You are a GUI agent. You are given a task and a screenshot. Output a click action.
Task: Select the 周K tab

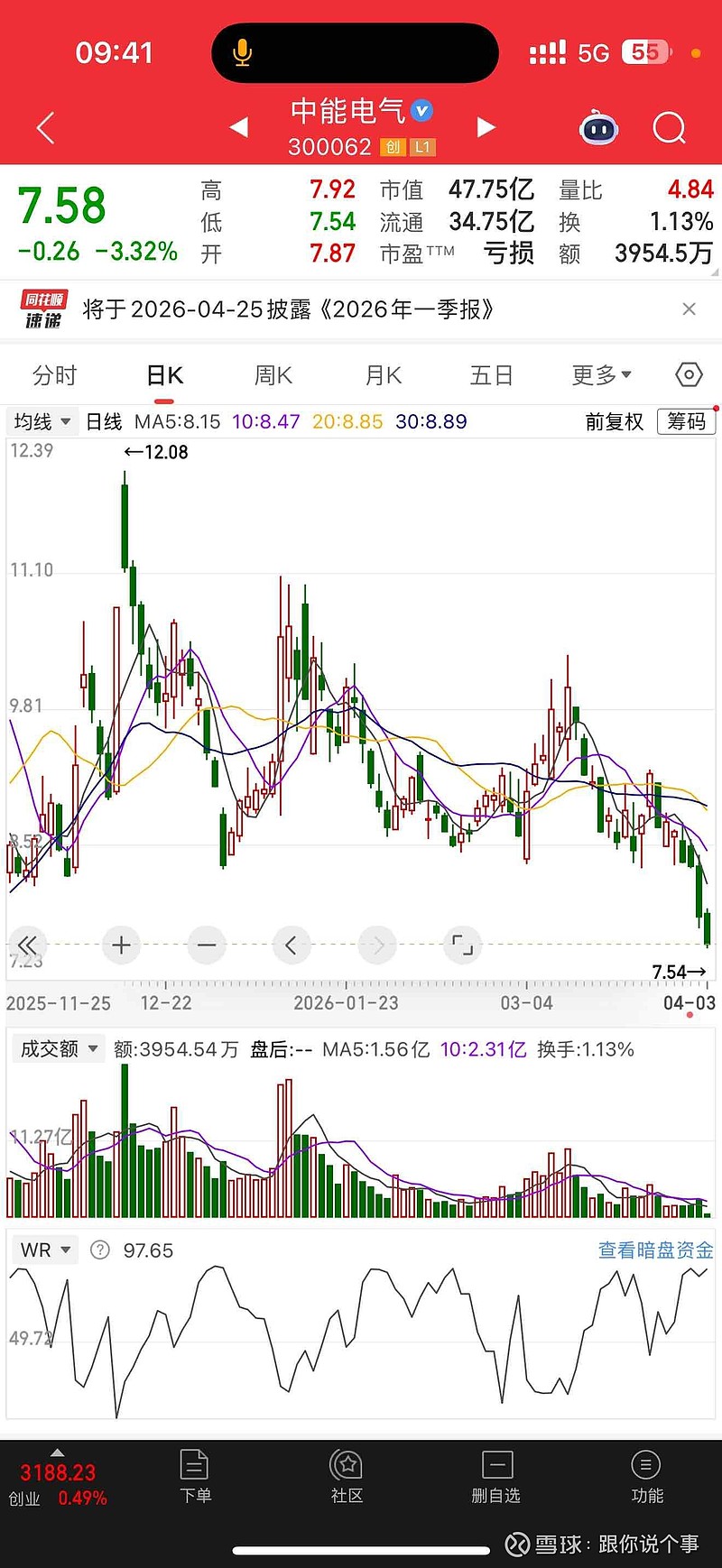pos(273,375)
